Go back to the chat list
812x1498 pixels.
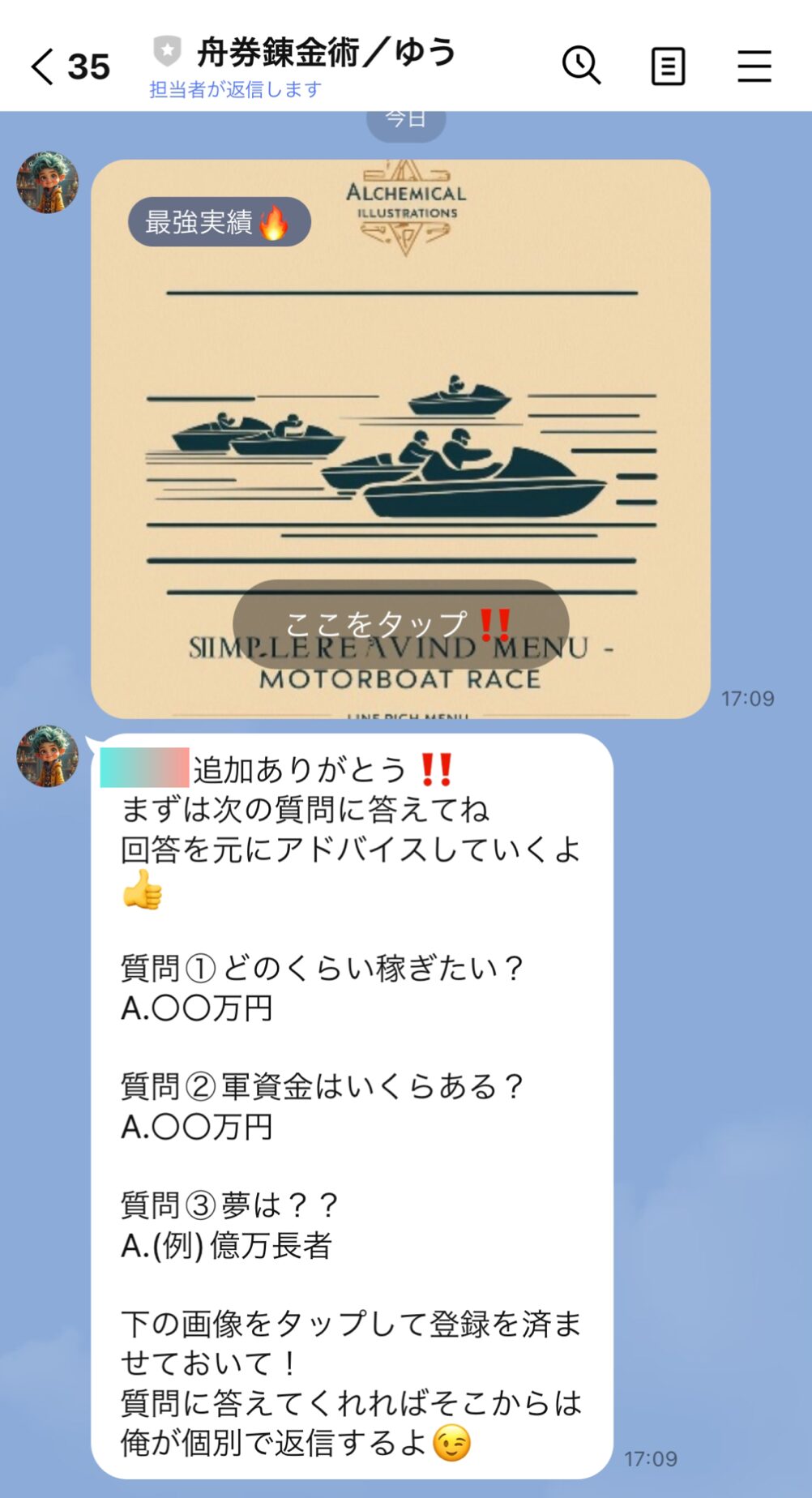point(43,66)
